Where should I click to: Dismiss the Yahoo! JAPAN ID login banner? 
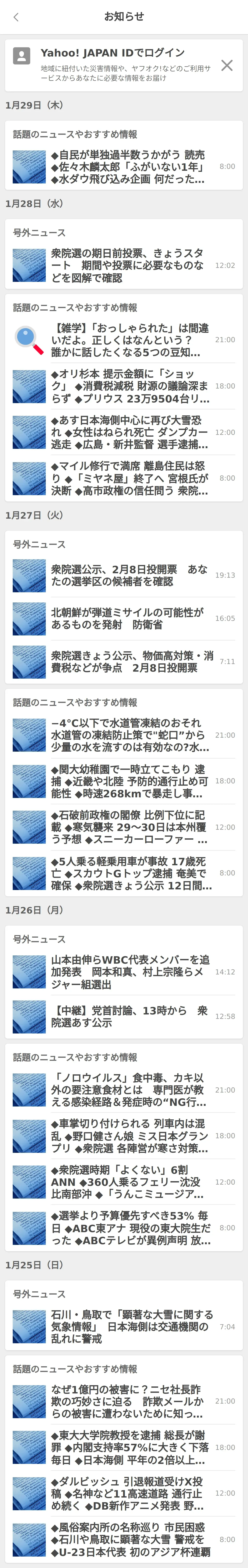click(227, 65)
